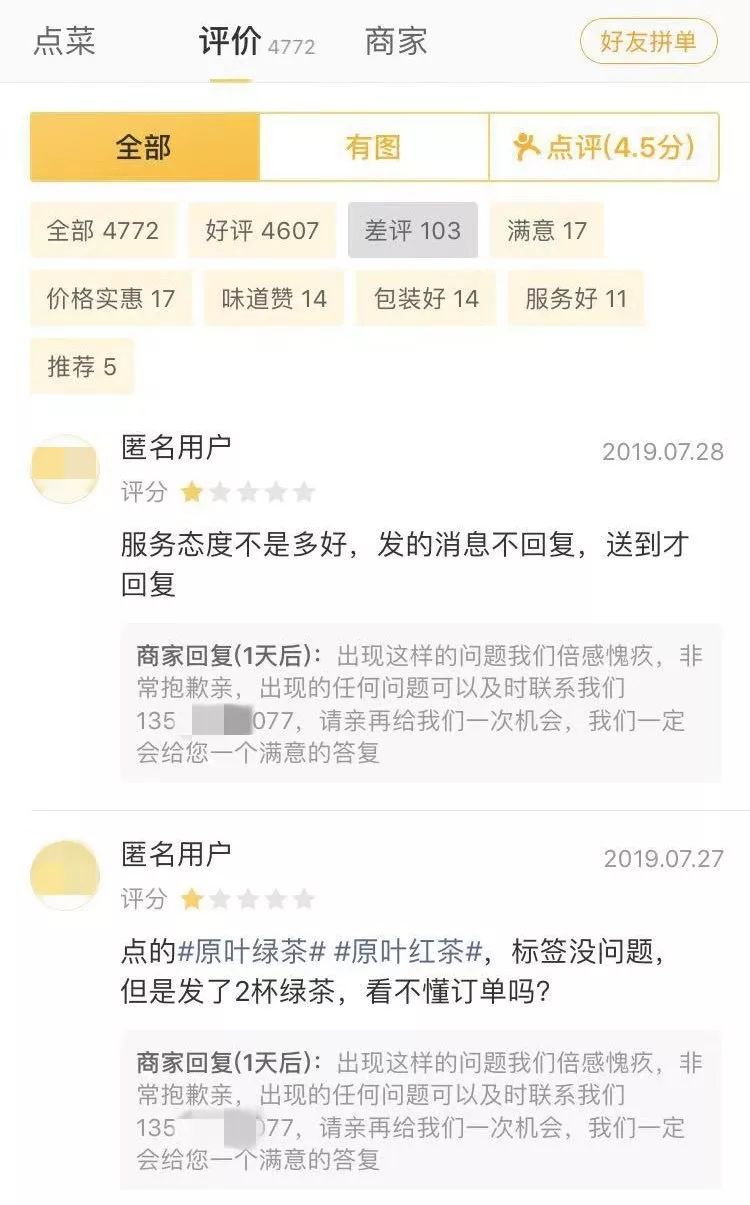Switch to the 点菜 tab

coord(65,42)
